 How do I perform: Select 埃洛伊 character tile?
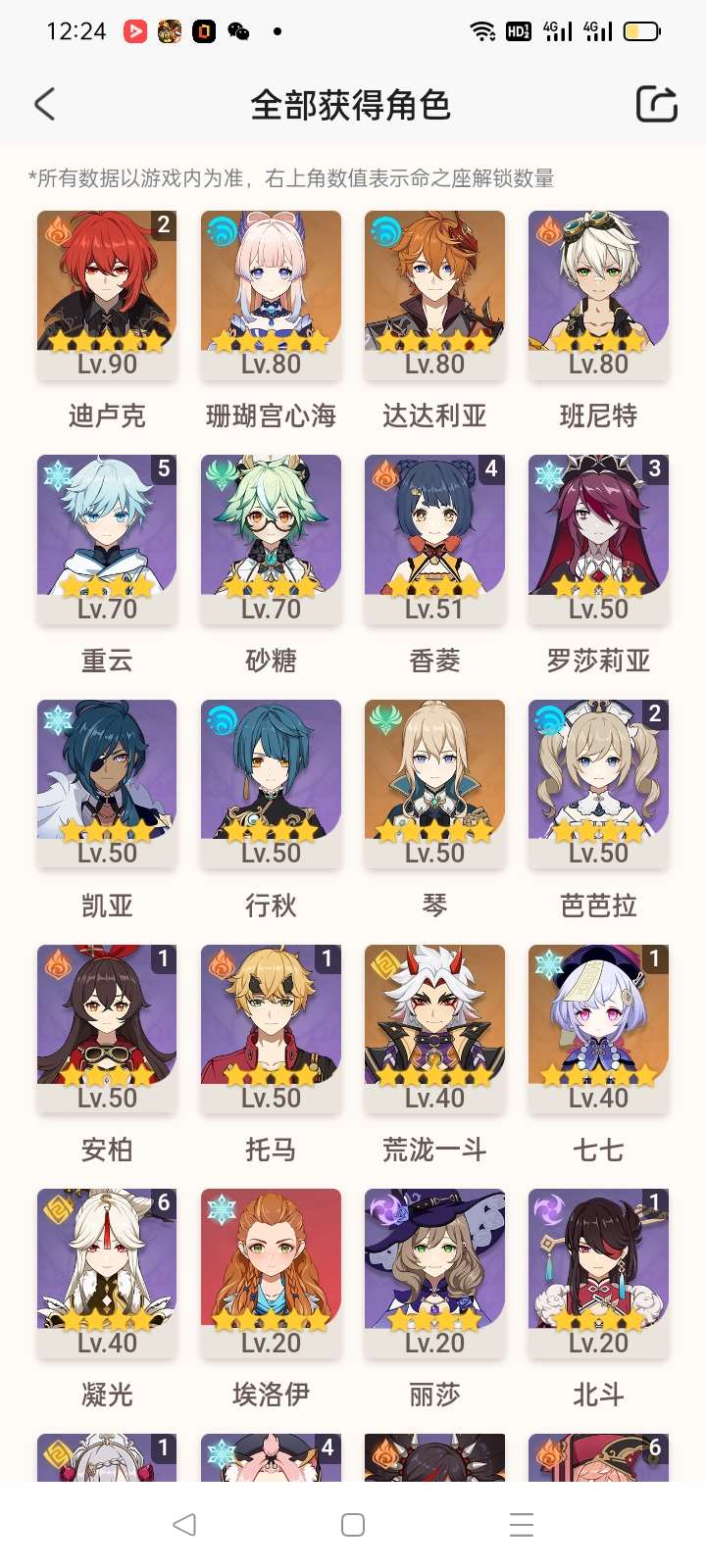click(271, 1274)
